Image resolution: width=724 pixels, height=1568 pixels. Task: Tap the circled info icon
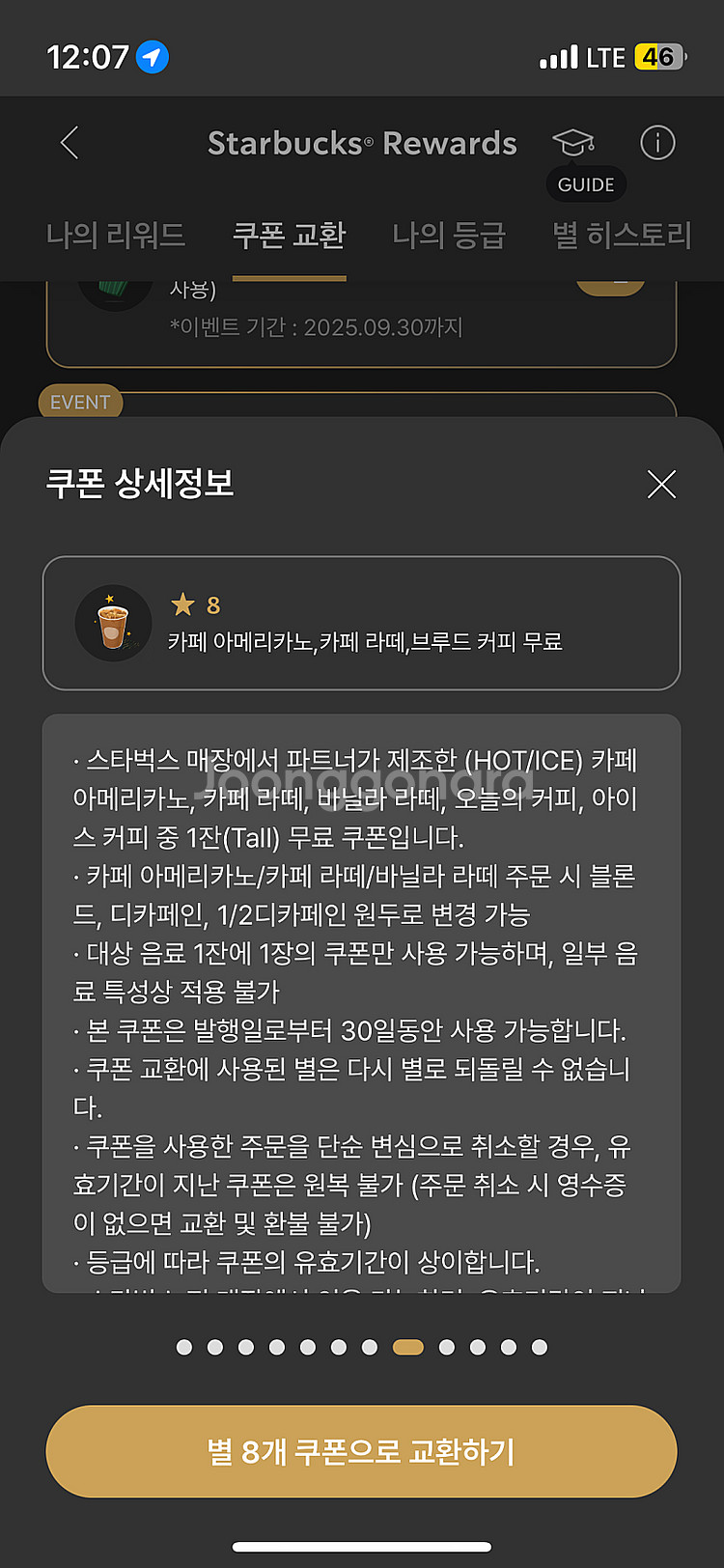click(x=657, y=142)
